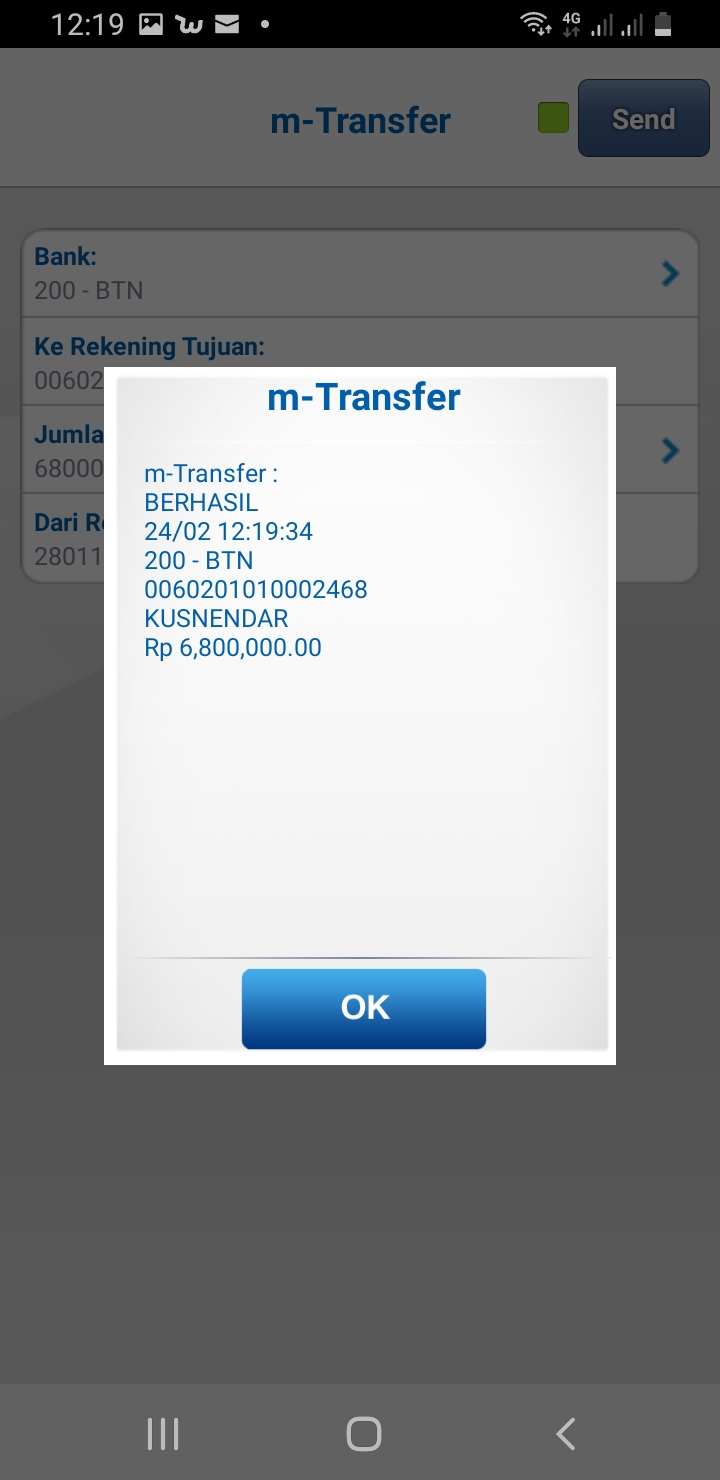Tap the Send button in the header

(643, 119)
